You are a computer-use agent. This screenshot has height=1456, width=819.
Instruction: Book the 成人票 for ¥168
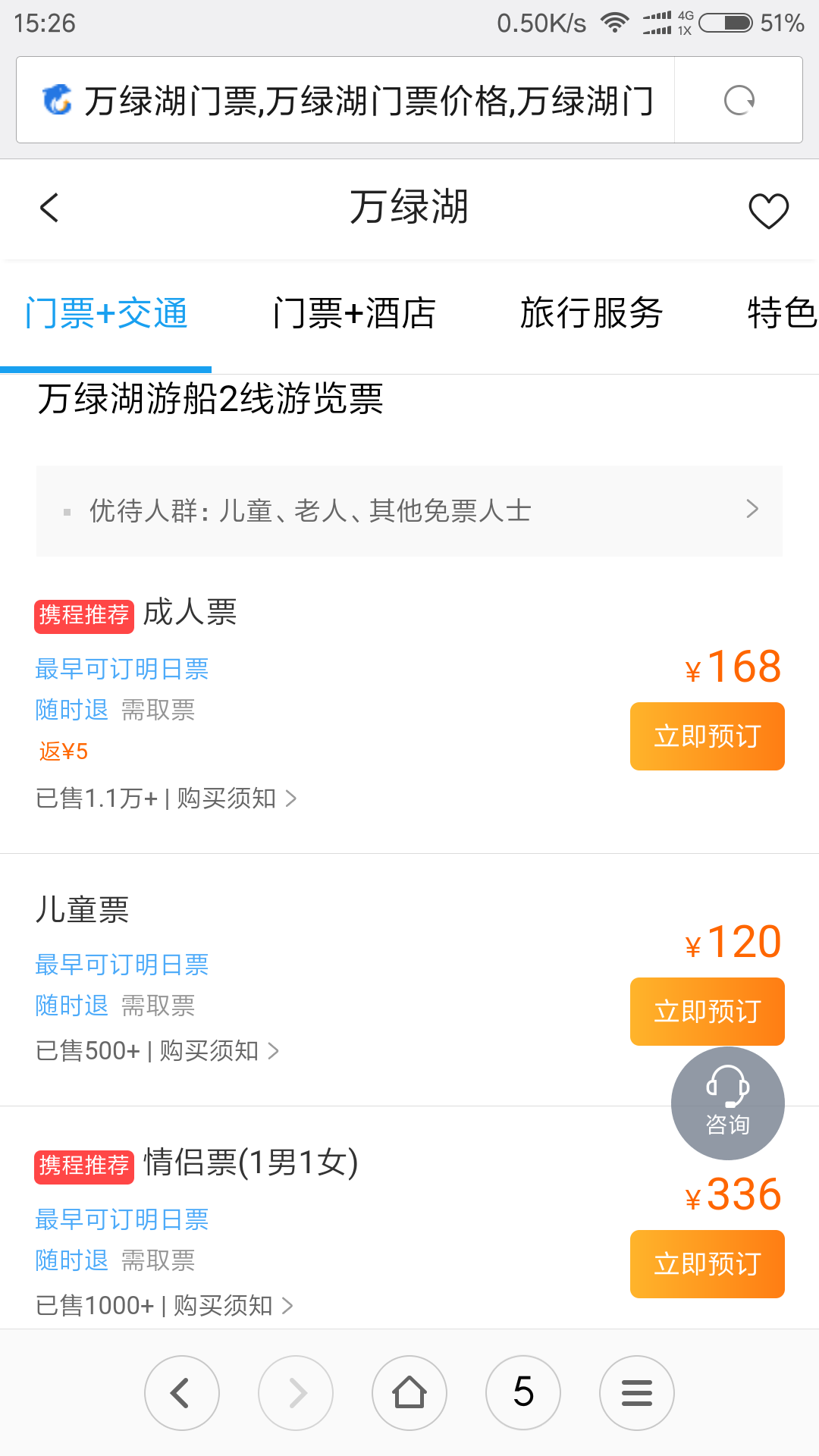(x=707, y=736)
